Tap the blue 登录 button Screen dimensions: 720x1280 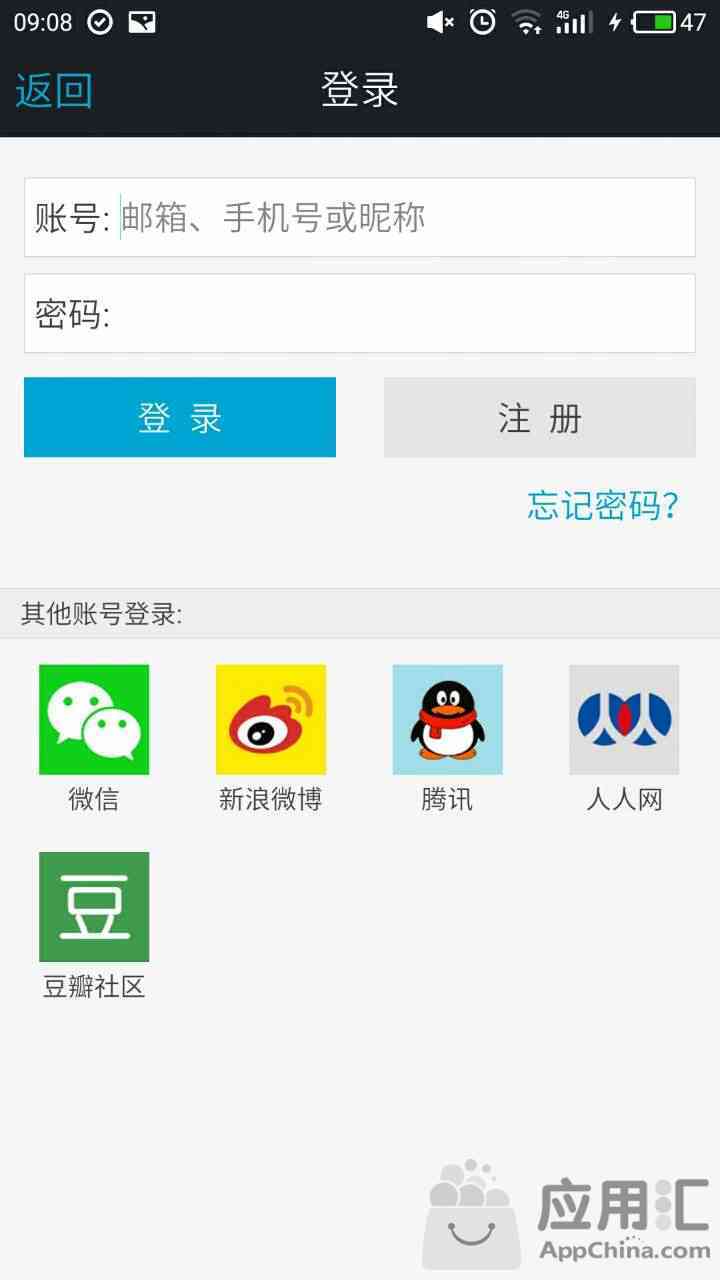click(x=180, y=418)
